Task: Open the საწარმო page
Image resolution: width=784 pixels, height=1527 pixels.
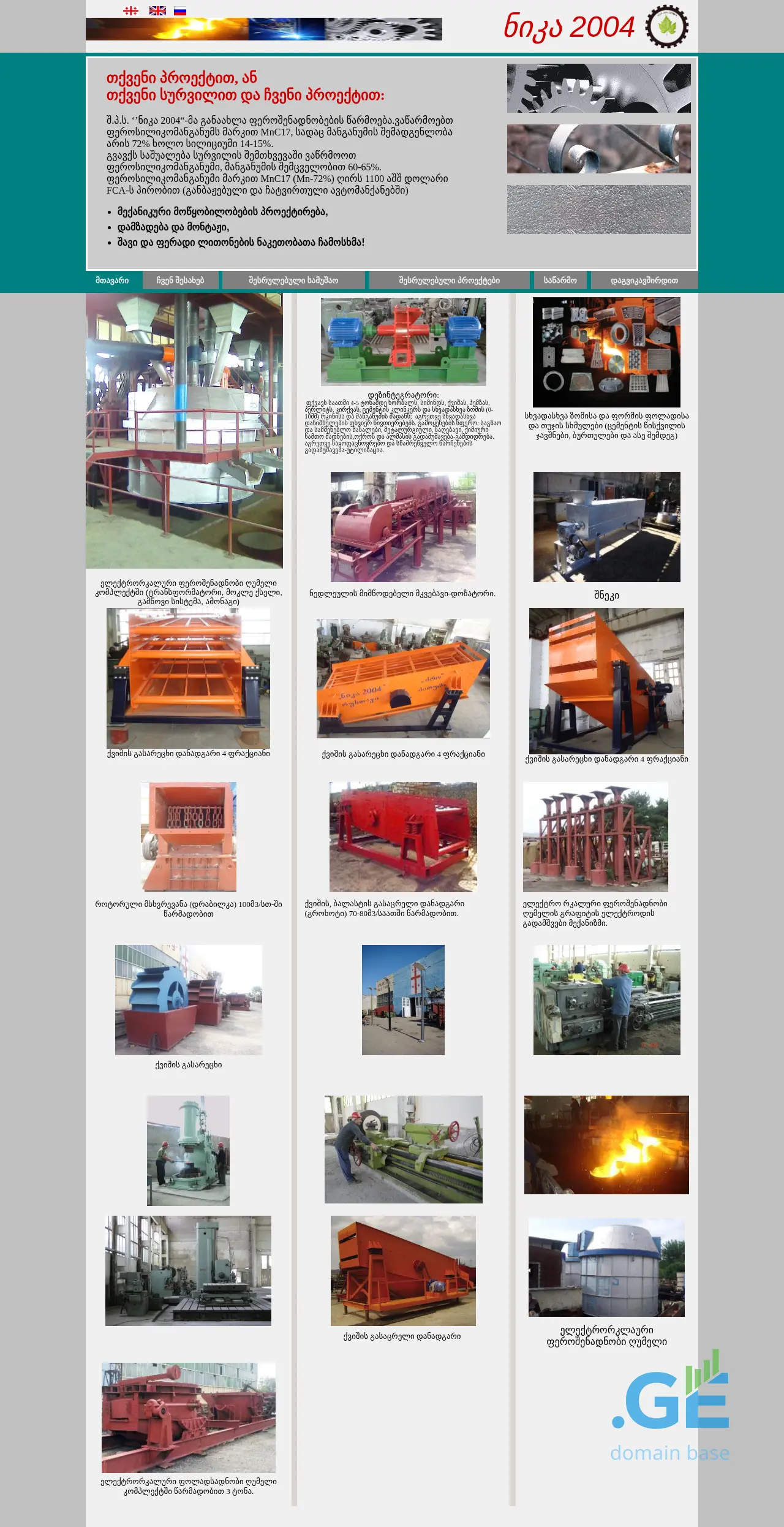Action: pos(560,280)
